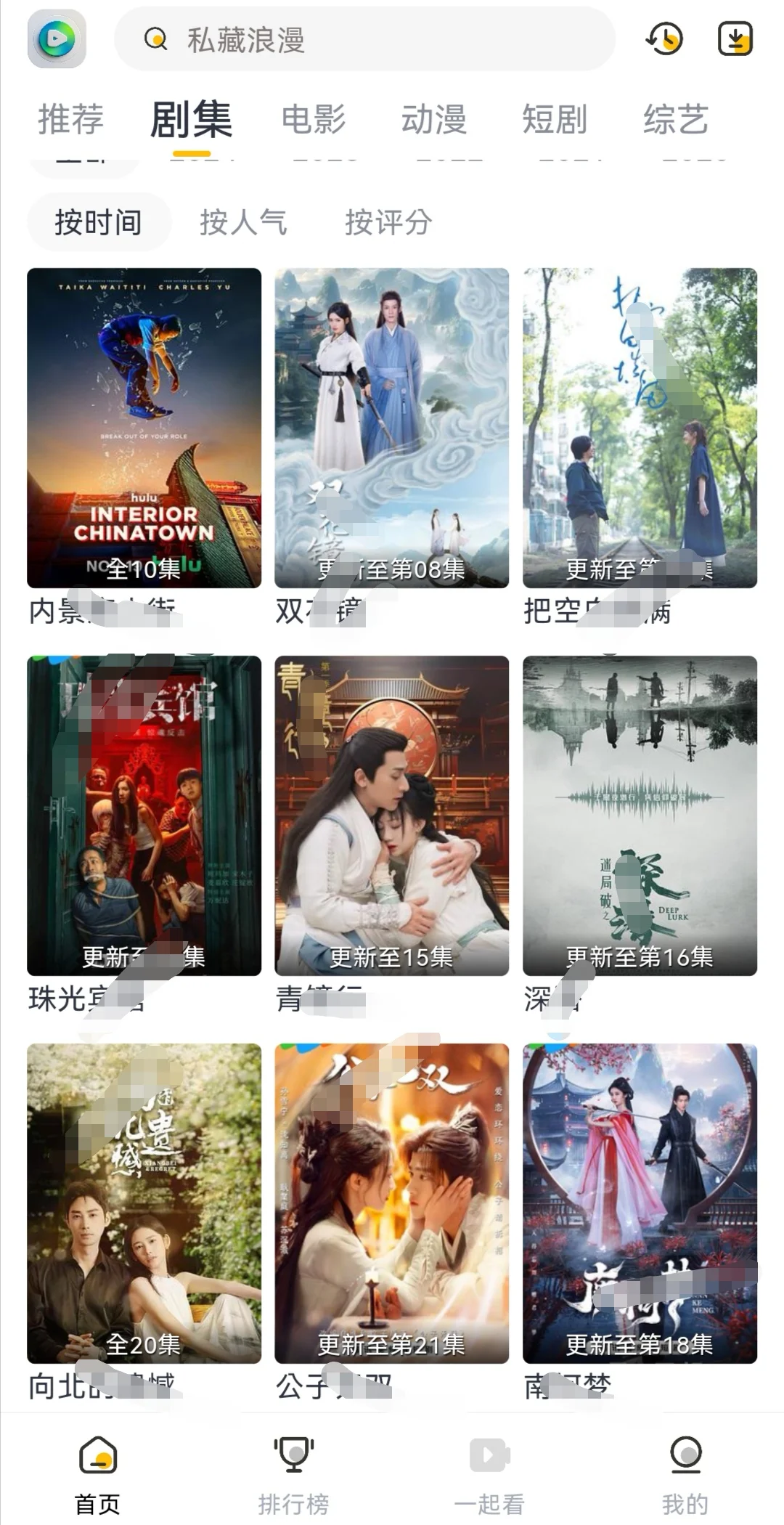Image resolution: width=784 pixels, height=1525 pixels.
Task: Switch to the 电影 tab
Action: (314, 120)
